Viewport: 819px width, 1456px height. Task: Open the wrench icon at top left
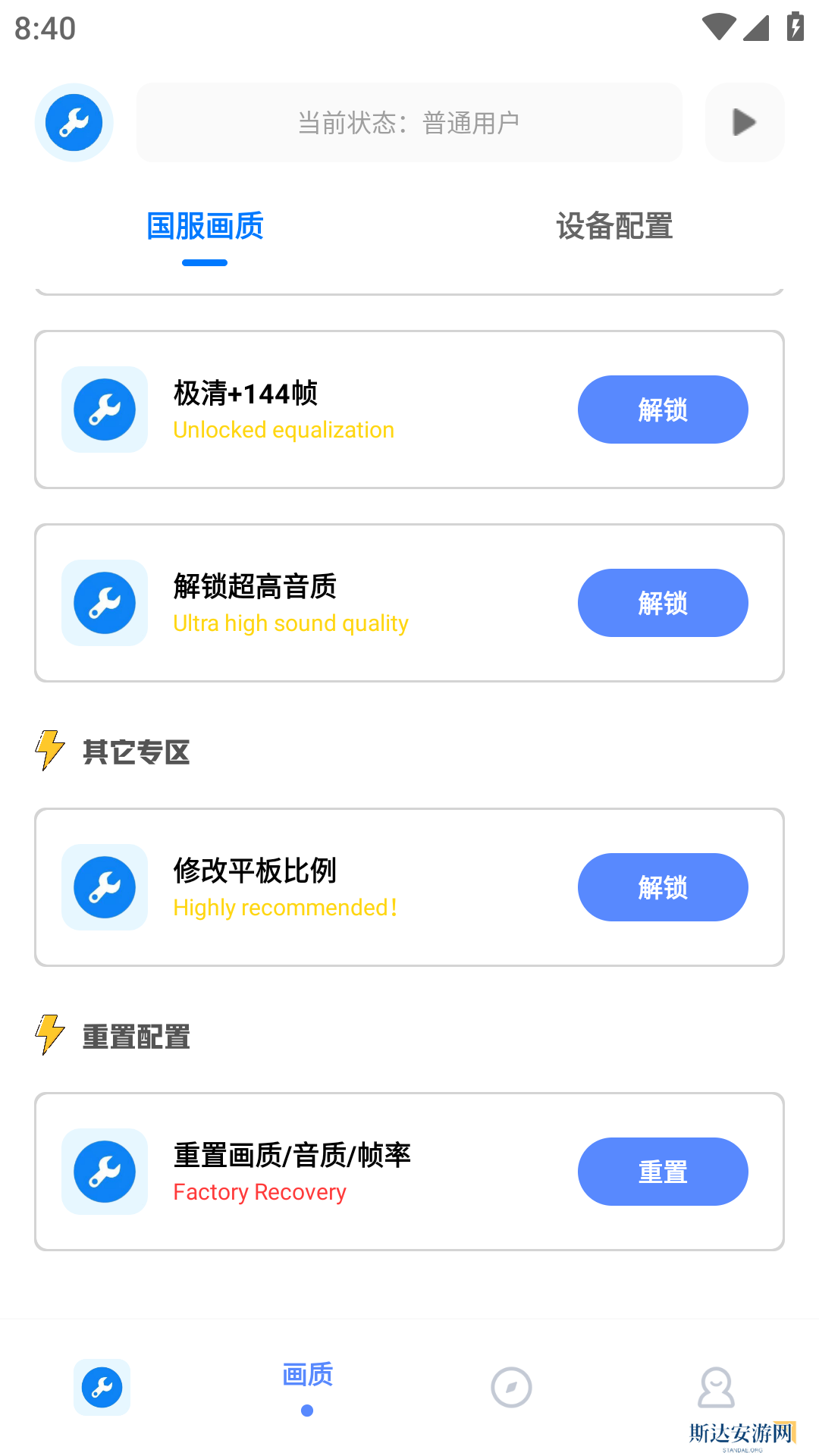coord(74,122)
